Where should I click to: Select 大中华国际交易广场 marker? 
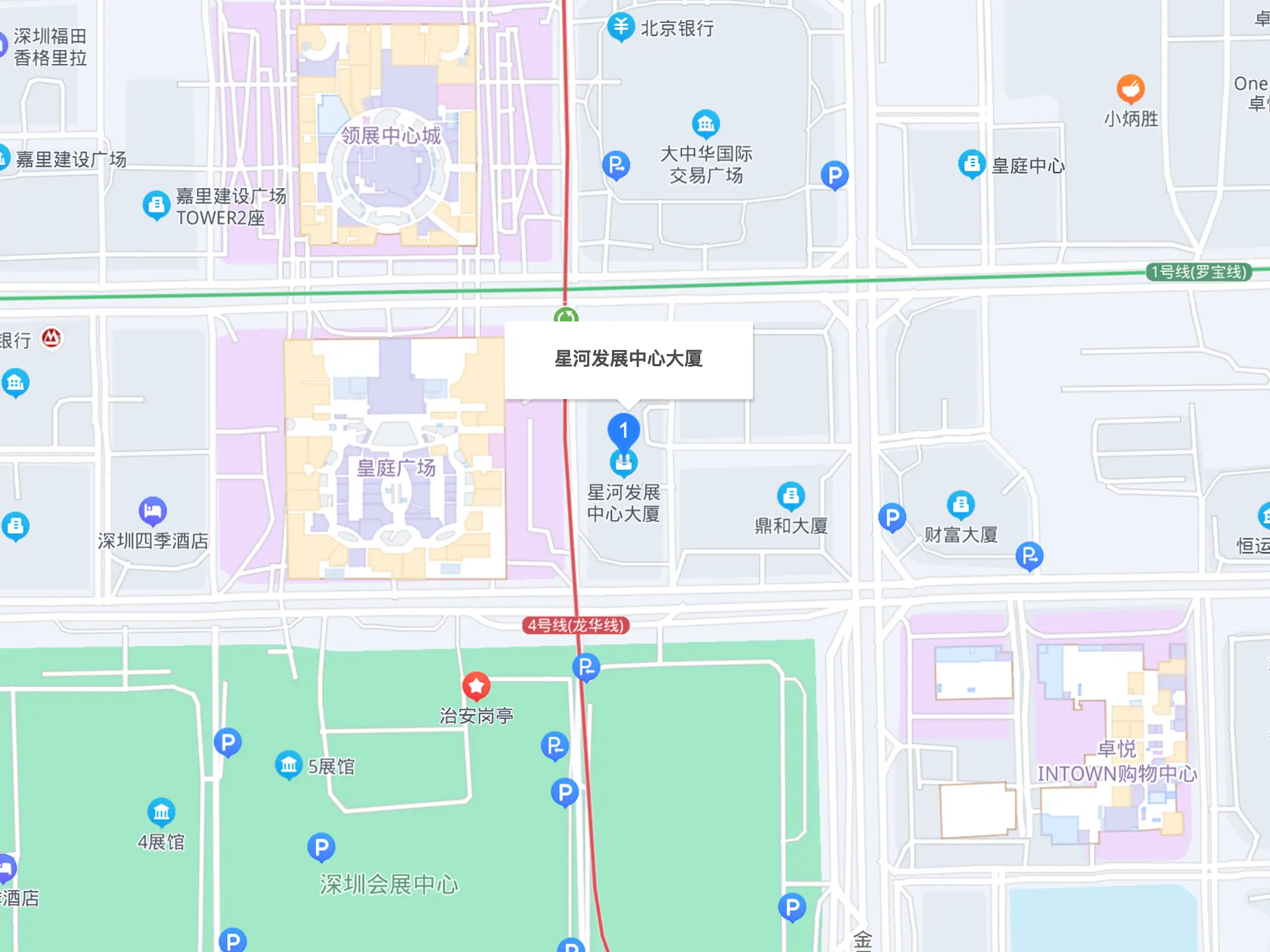click(706, 124)
